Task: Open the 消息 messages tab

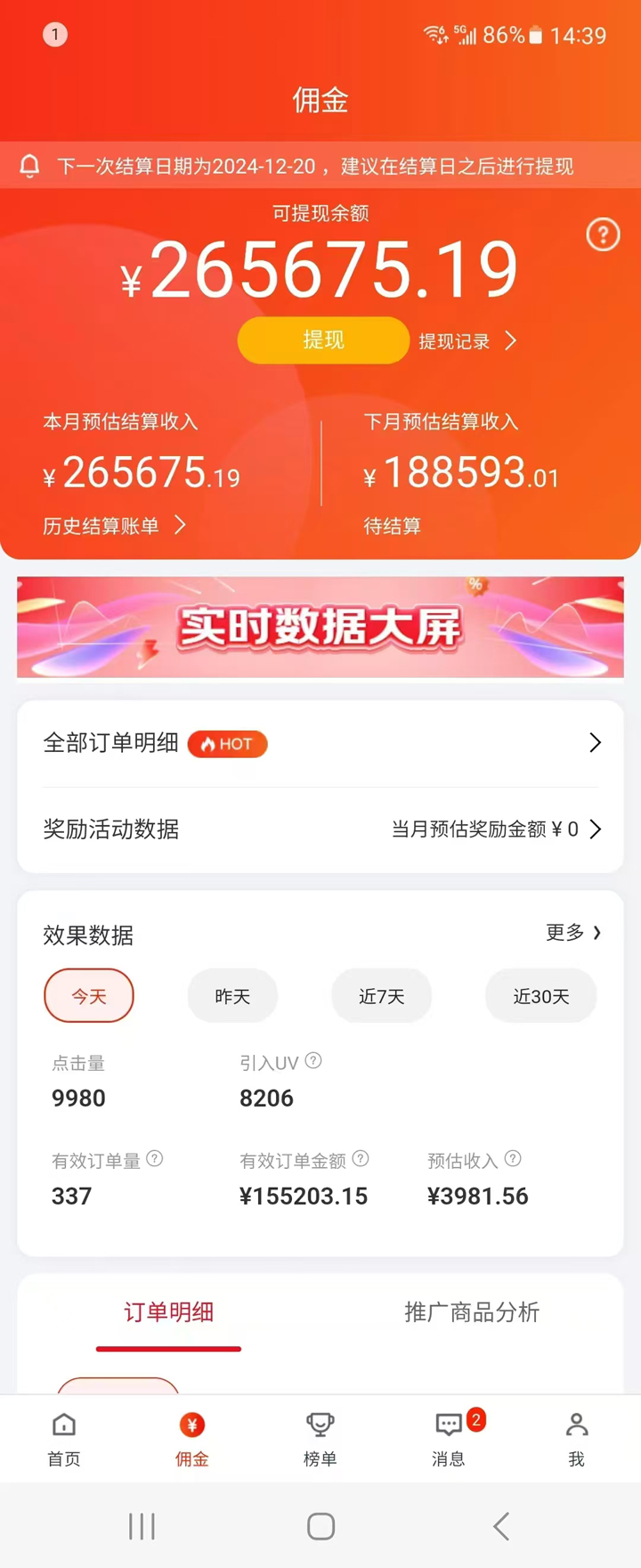Action: [x=449, y=1438]
